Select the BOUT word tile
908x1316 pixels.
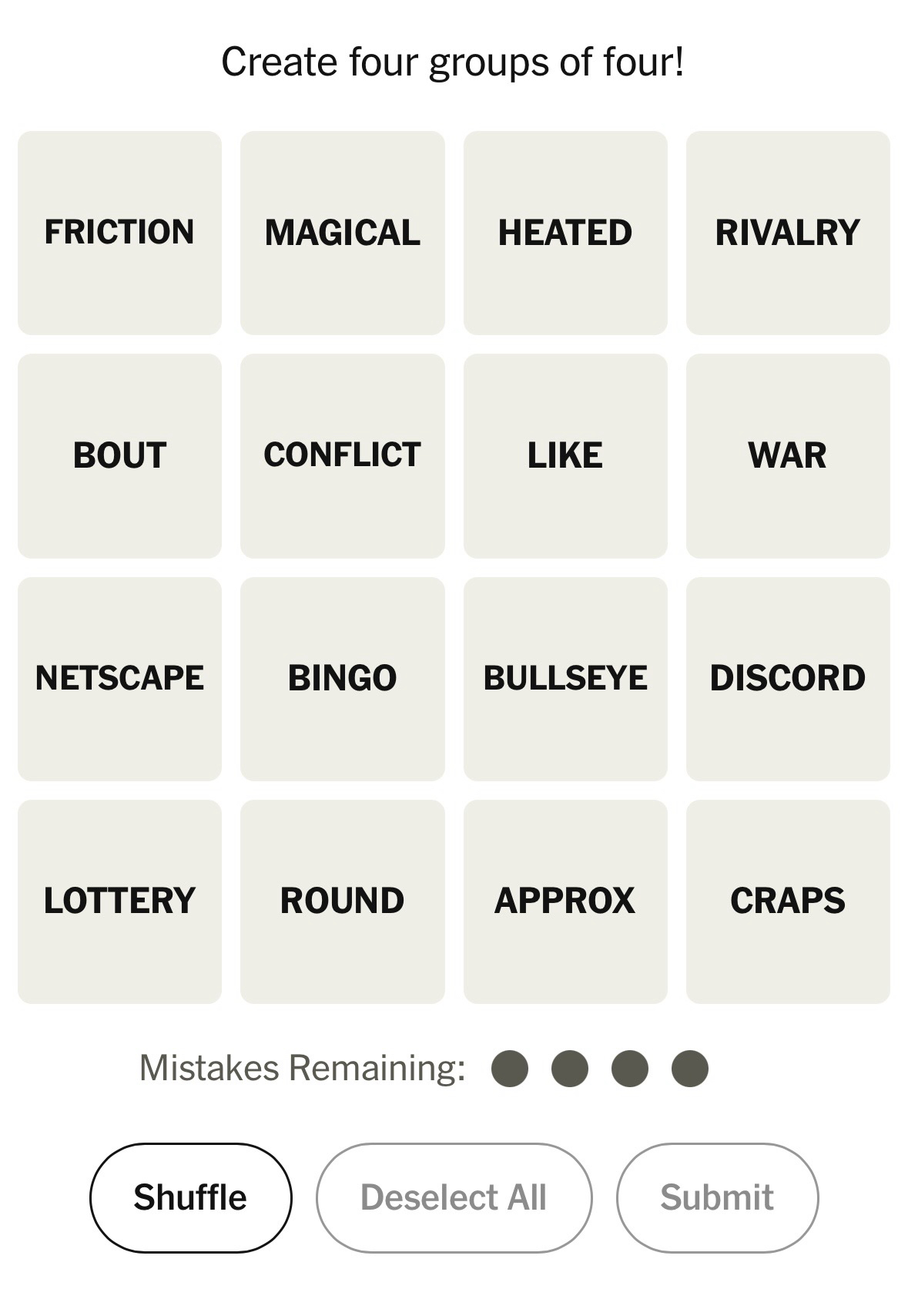[x=119, y=455]
